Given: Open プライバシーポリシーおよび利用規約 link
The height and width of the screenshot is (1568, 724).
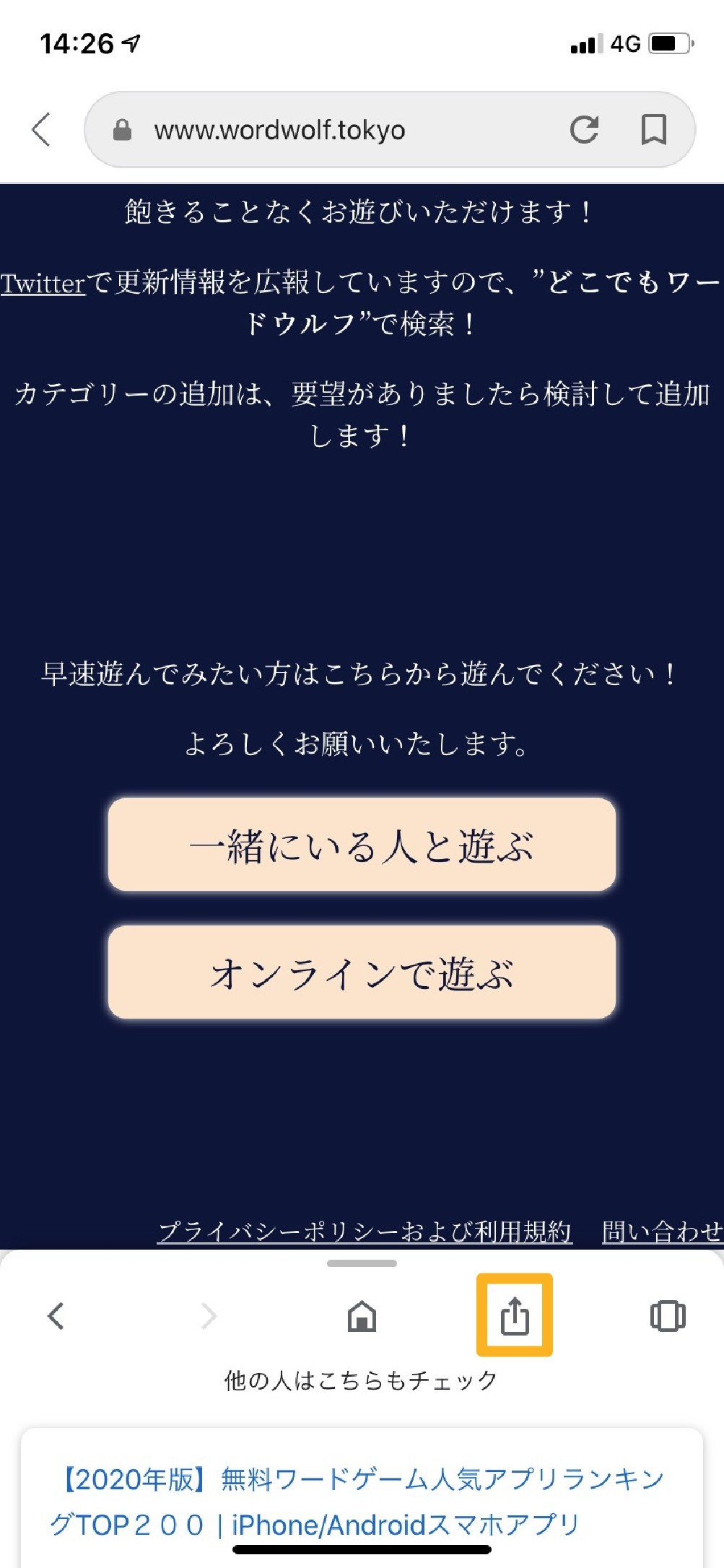Looking at the screenshot, I should (365, 1231).
